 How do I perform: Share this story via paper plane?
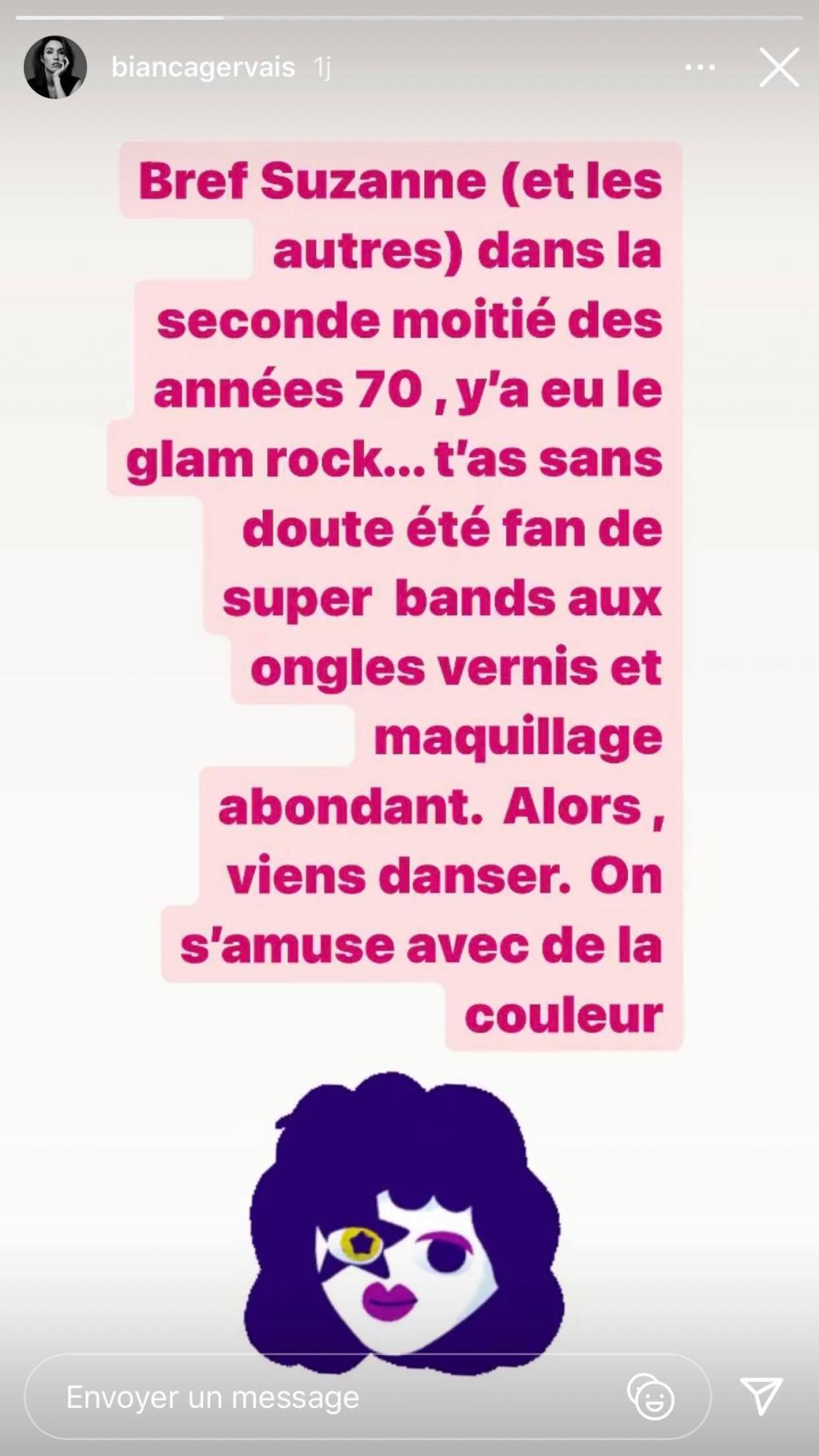[x=760, y=1397]
